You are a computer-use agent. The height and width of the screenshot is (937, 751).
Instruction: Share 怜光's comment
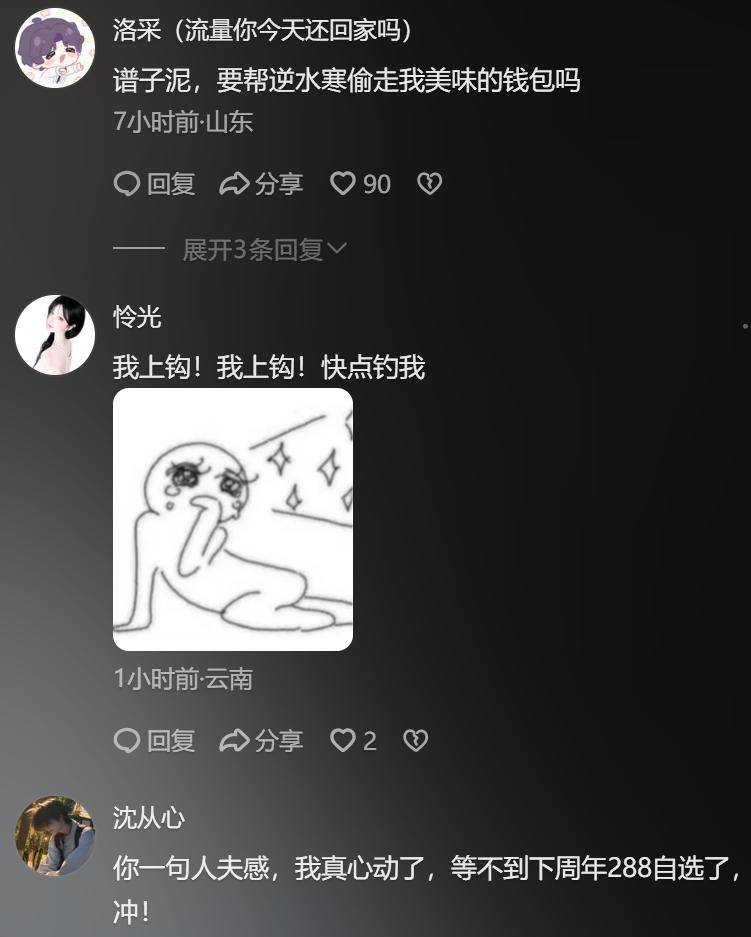261,741
